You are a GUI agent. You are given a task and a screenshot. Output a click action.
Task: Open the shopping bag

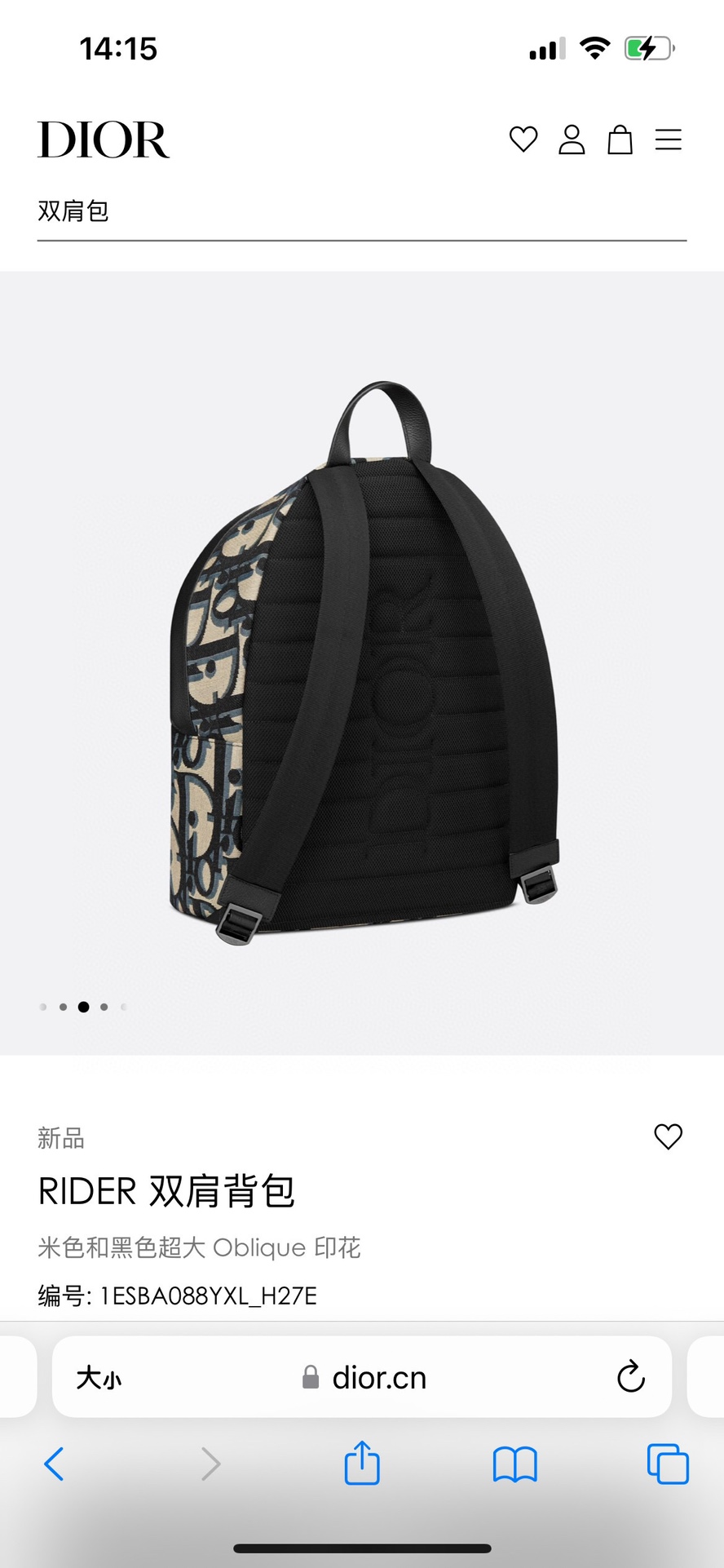point(620,140)
